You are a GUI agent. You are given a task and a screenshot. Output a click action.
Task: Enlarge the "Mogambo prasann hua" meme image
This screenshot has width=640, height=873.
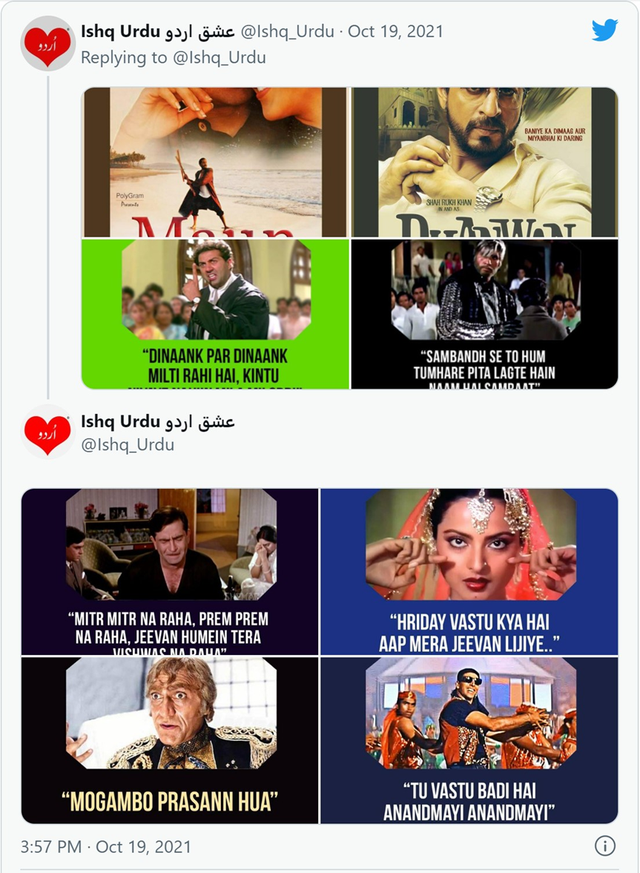[x=169, y=740]
